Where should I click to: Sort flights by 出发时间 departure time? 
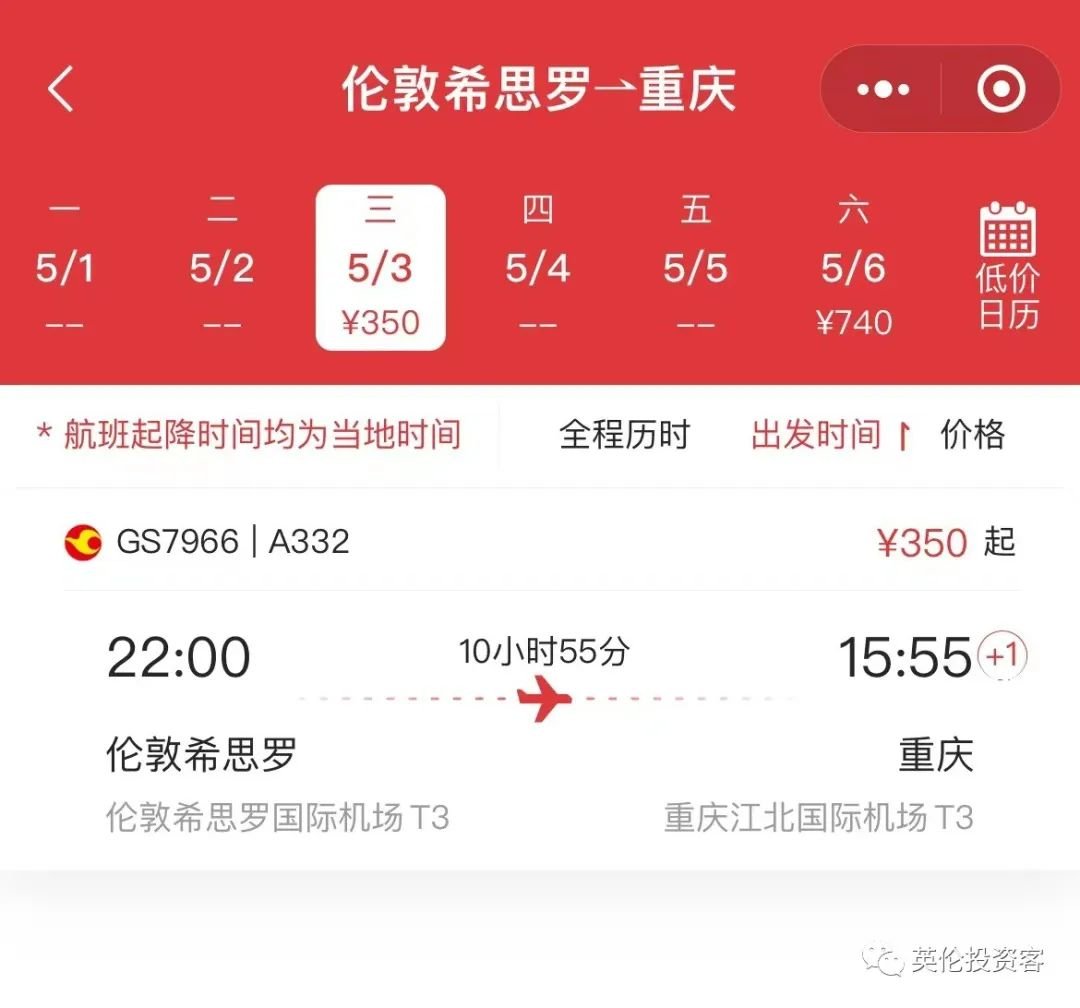829,435
